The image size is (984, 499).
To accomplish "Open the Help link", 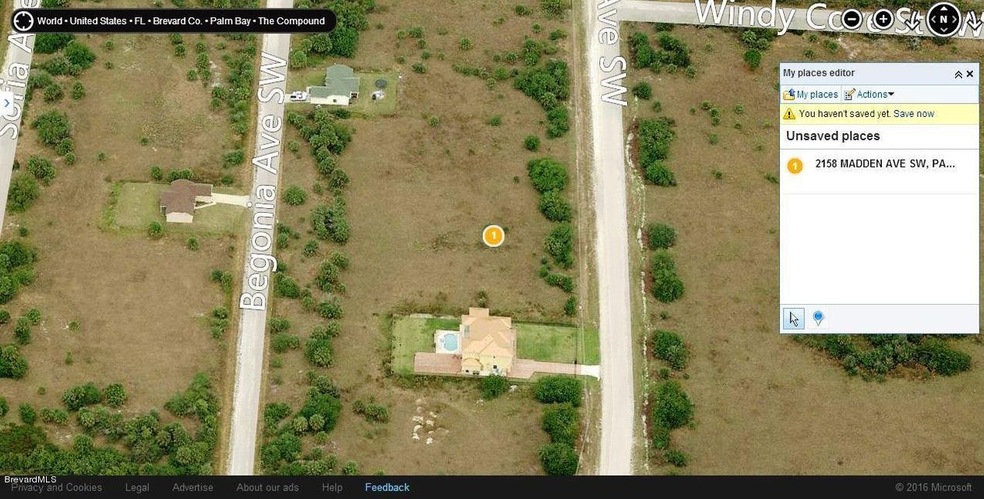I will click(332, 488).
